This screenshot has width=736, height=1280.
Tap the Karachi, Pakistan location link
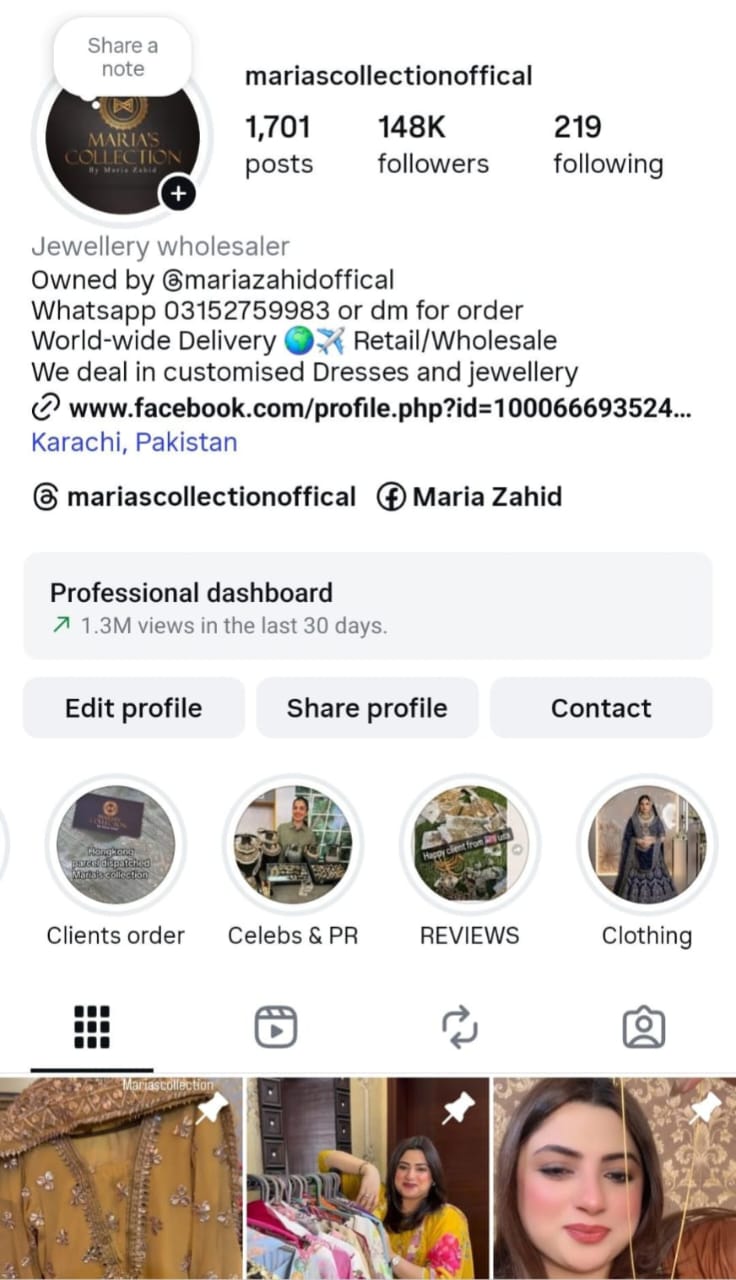(134, 441)
